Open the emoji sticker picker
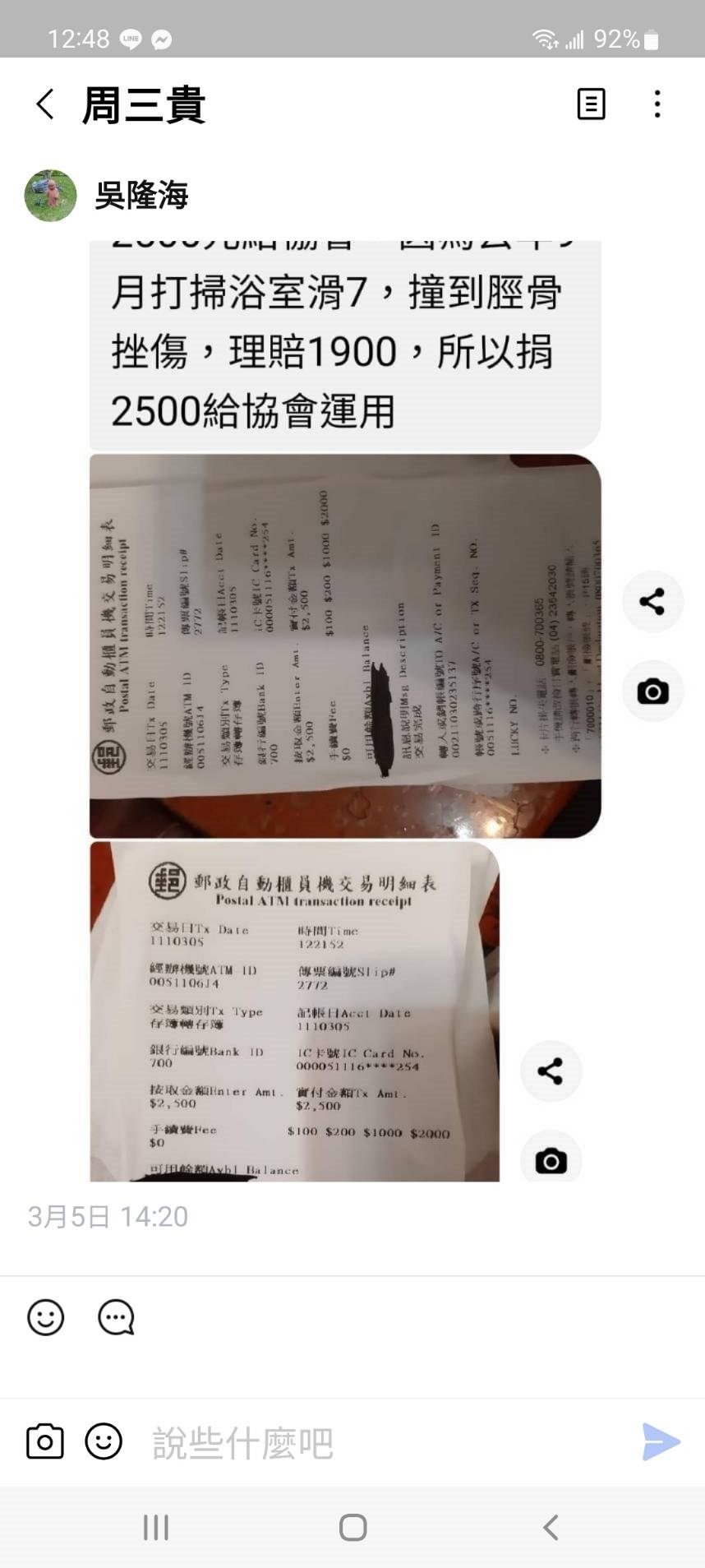705x1568 pixels. pos(104,1441)
